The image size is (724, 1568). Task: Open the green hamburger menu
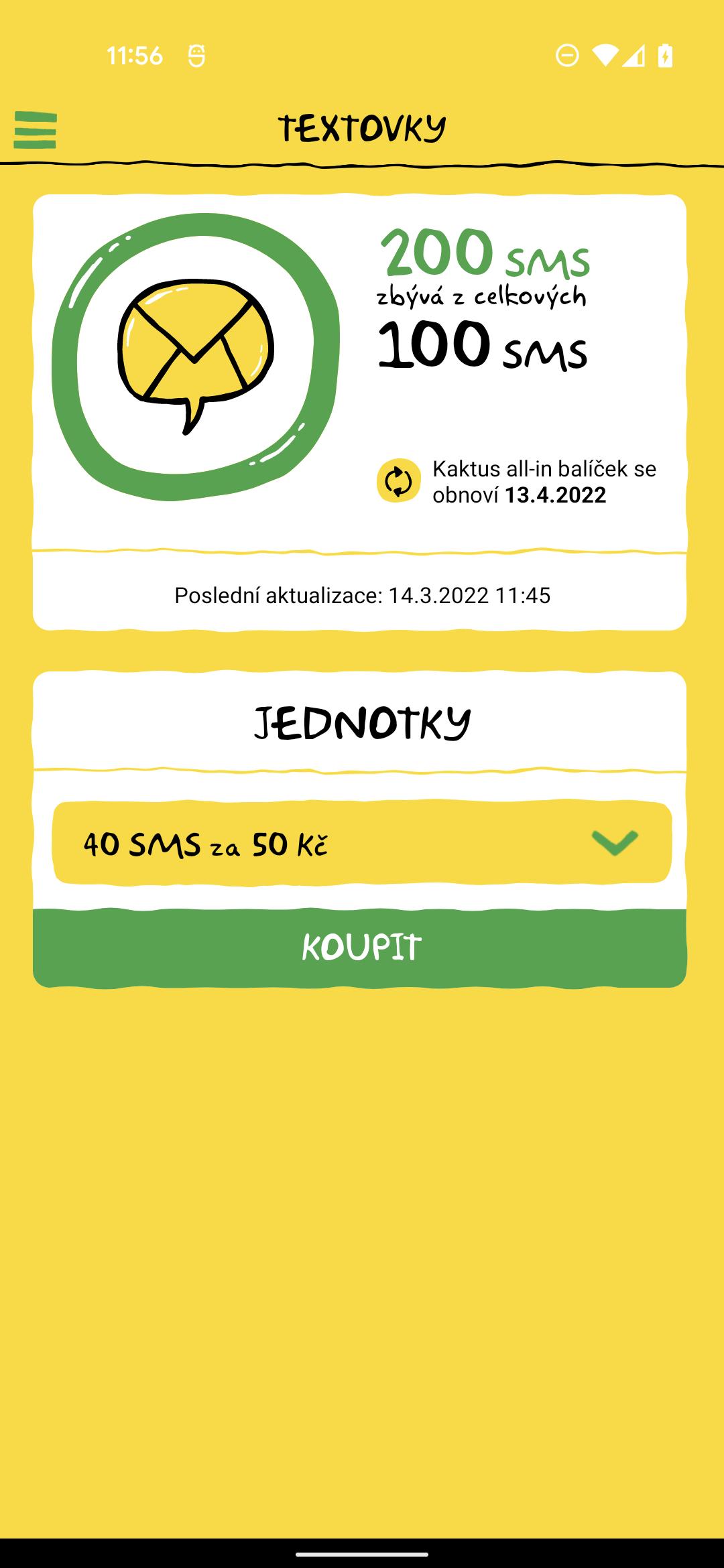(x=35, y=130)
